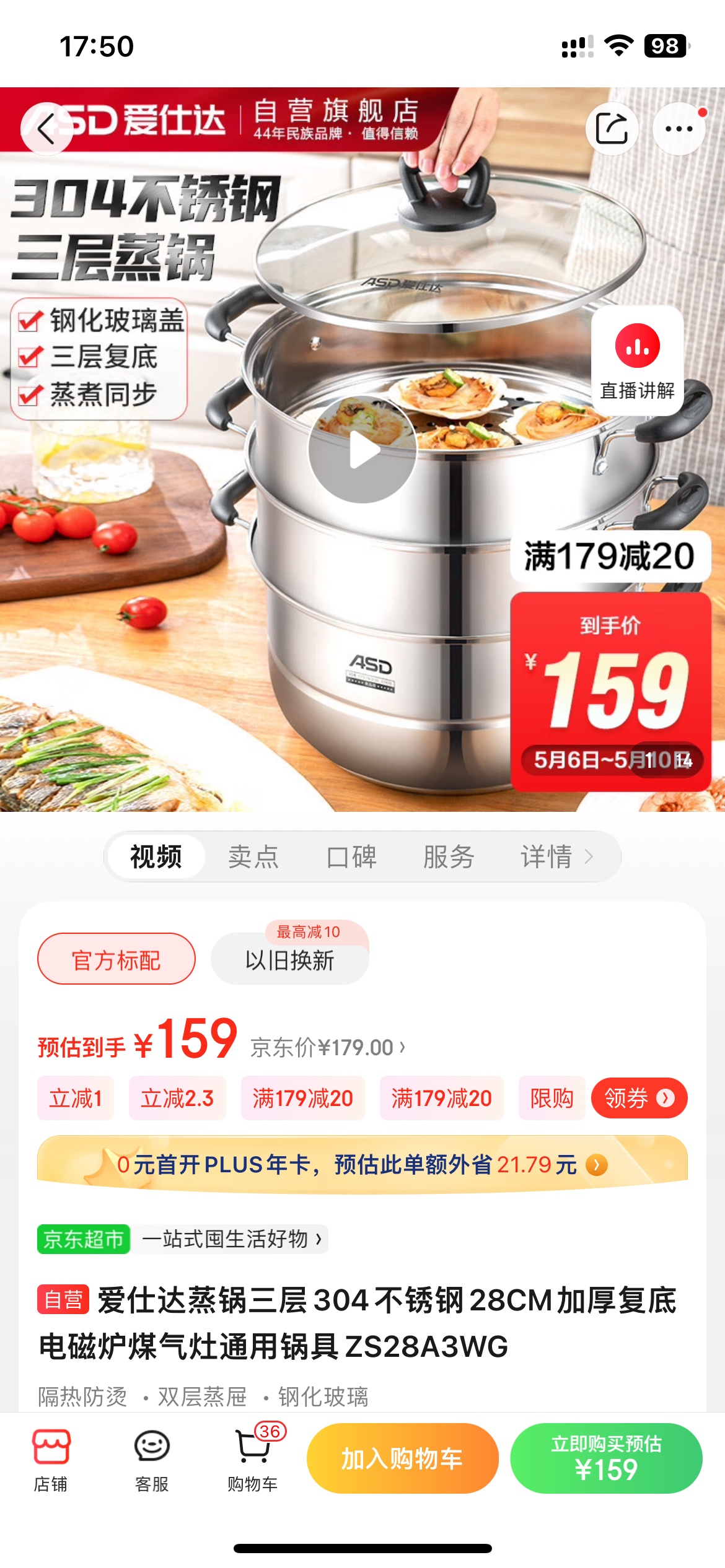The height and width of the screenshot is (1568, 725).
Task: Open the three-dot overflow menu
Action: [x=679, y=129]
